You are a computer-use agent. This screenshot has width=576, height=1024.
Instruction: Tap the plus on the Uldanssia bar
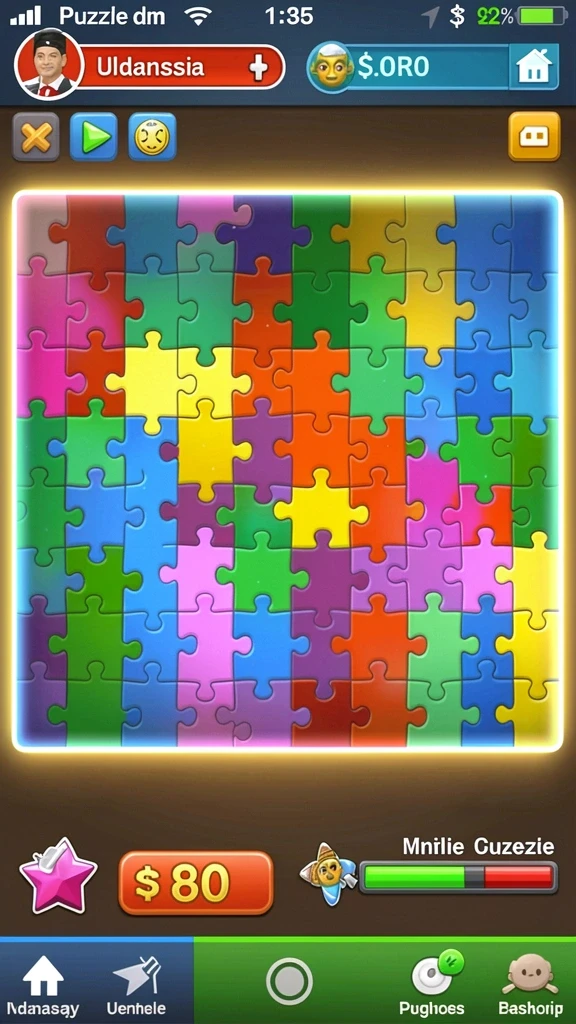pos(259,67)
